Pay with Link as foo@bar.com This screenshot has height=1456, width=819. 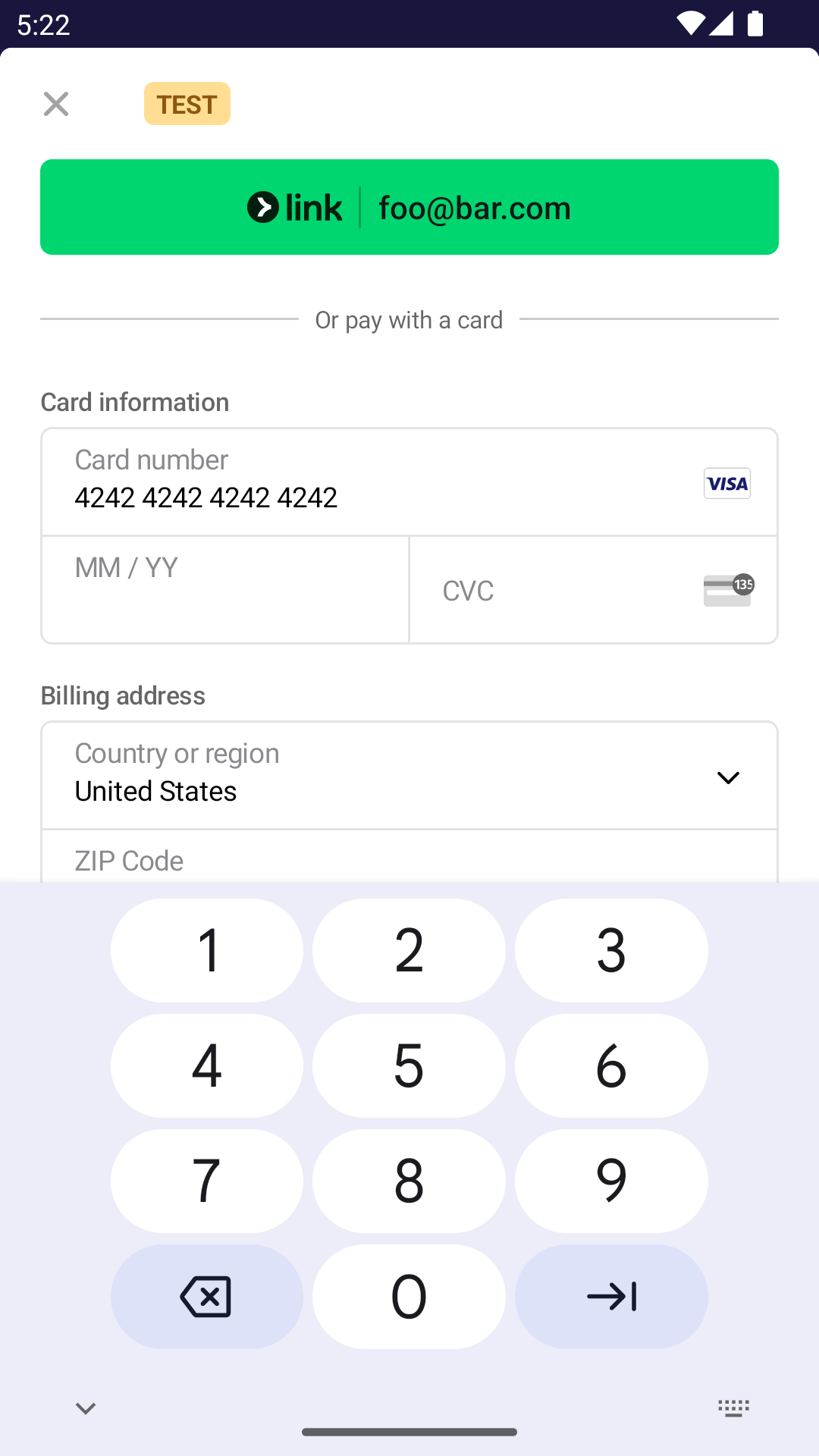pyautogui.click(x=409, y=207)
